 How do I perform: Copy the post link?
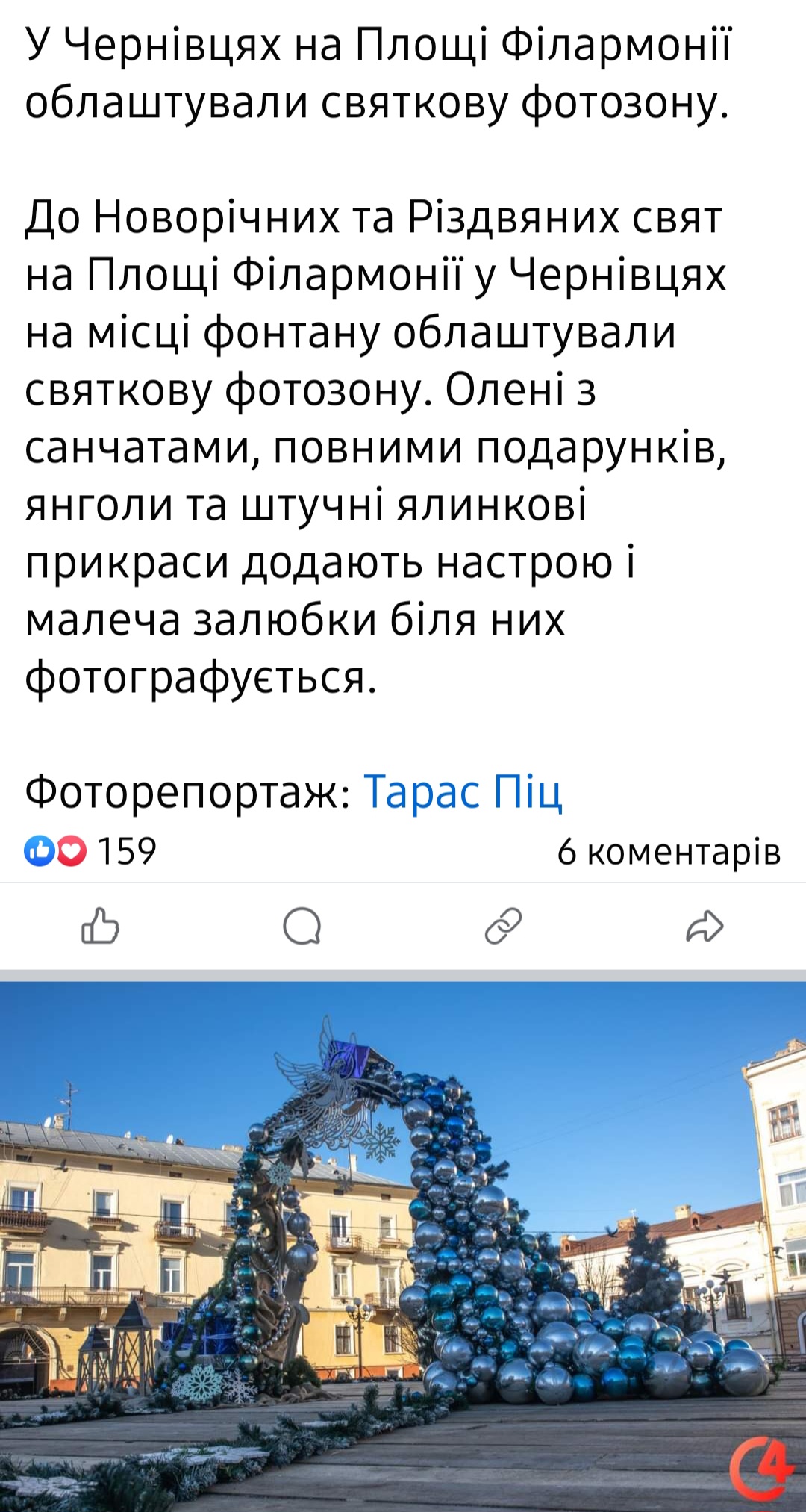pos(503,927)
